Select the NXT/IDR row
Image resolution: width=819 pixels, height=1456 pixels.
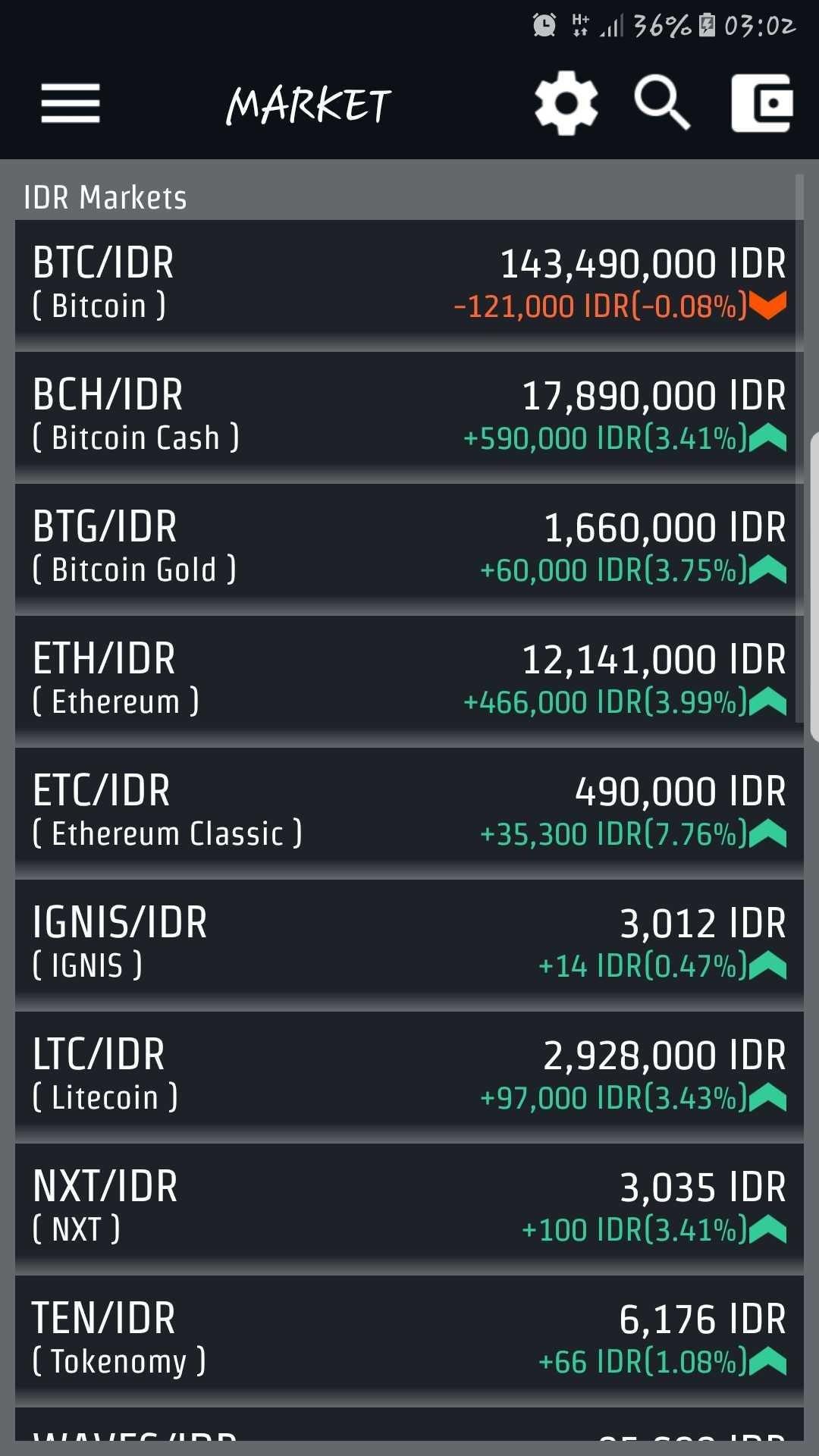point(409,1208)
